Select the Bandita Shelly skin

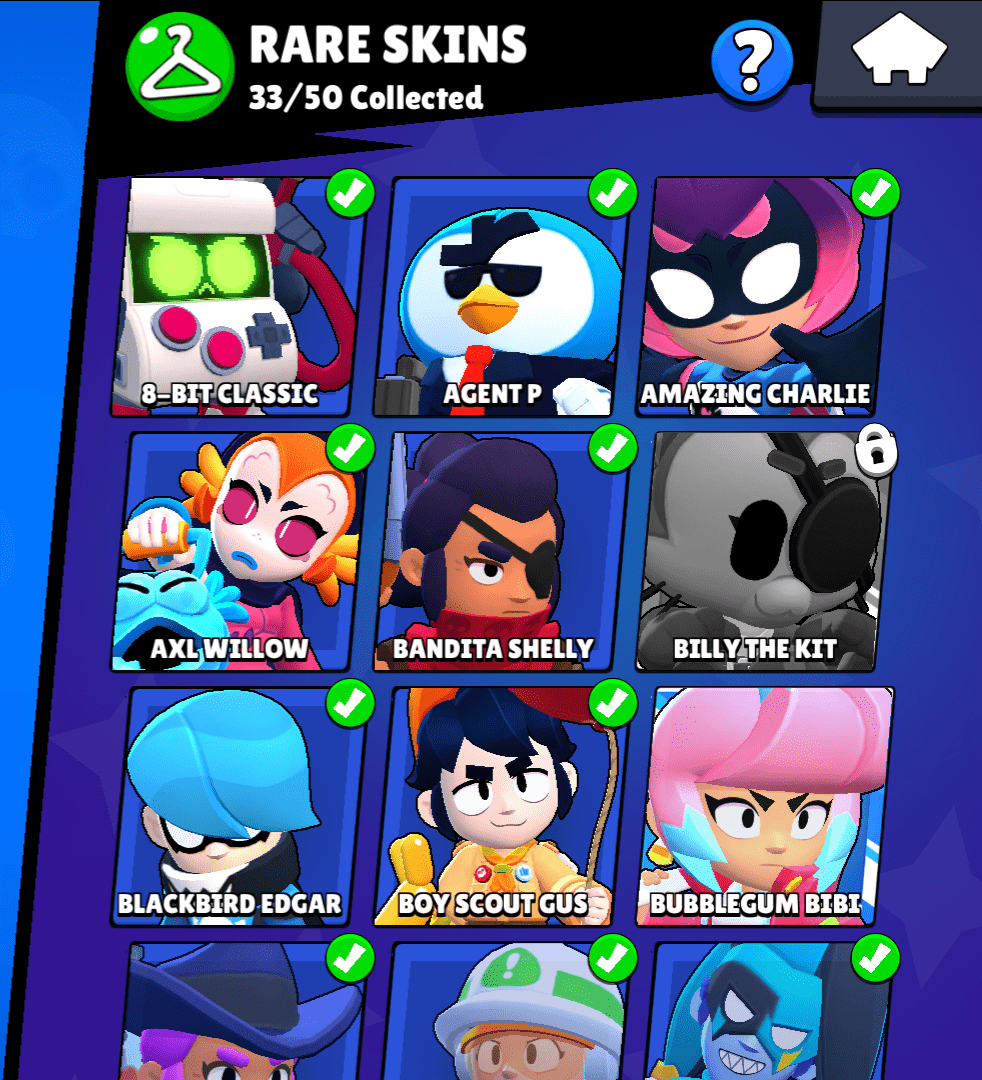click(499, 550)
